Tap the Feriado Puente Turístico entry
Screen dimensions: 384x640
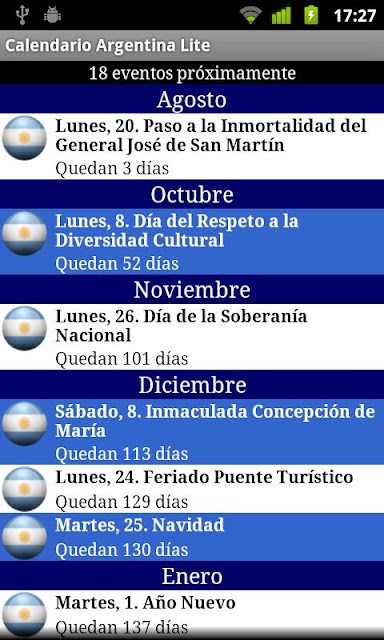pyautogui.click(x=192, y=489)
